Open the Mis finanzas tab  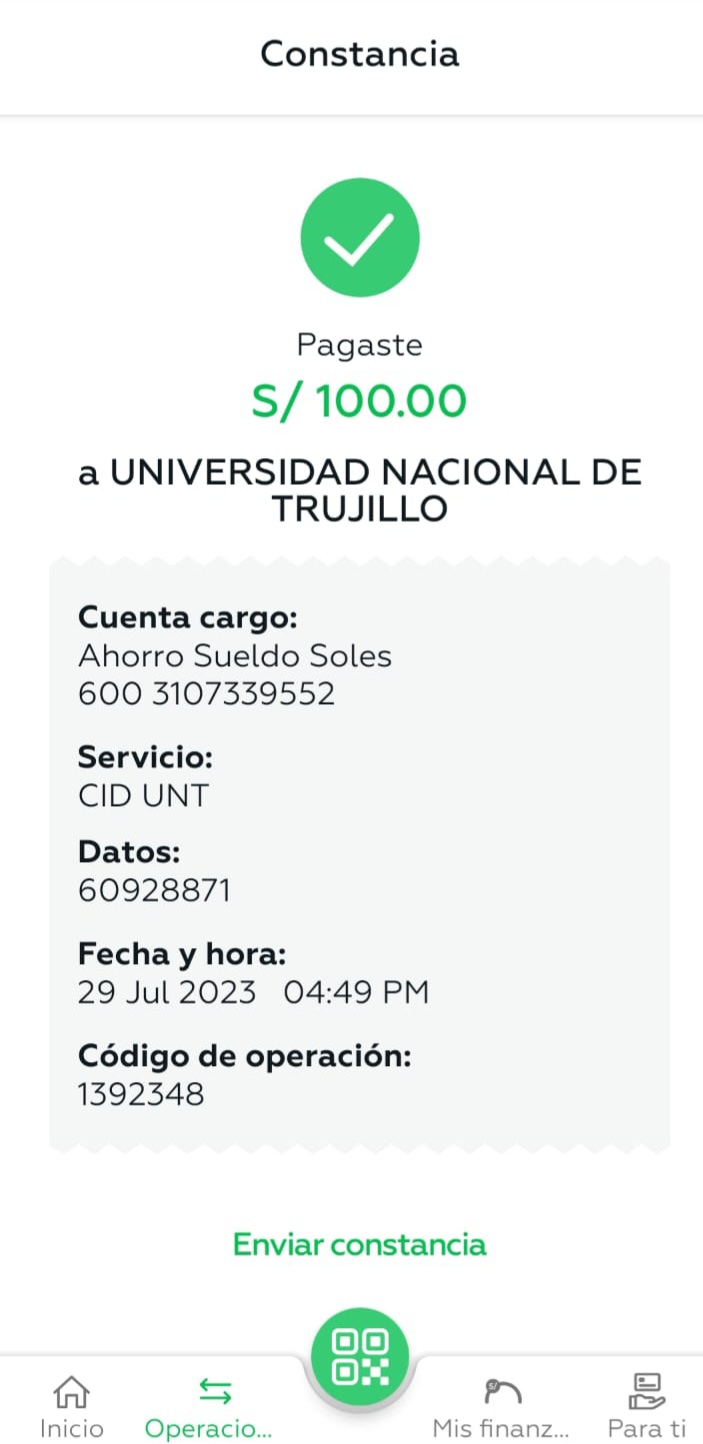point(501,1405)
